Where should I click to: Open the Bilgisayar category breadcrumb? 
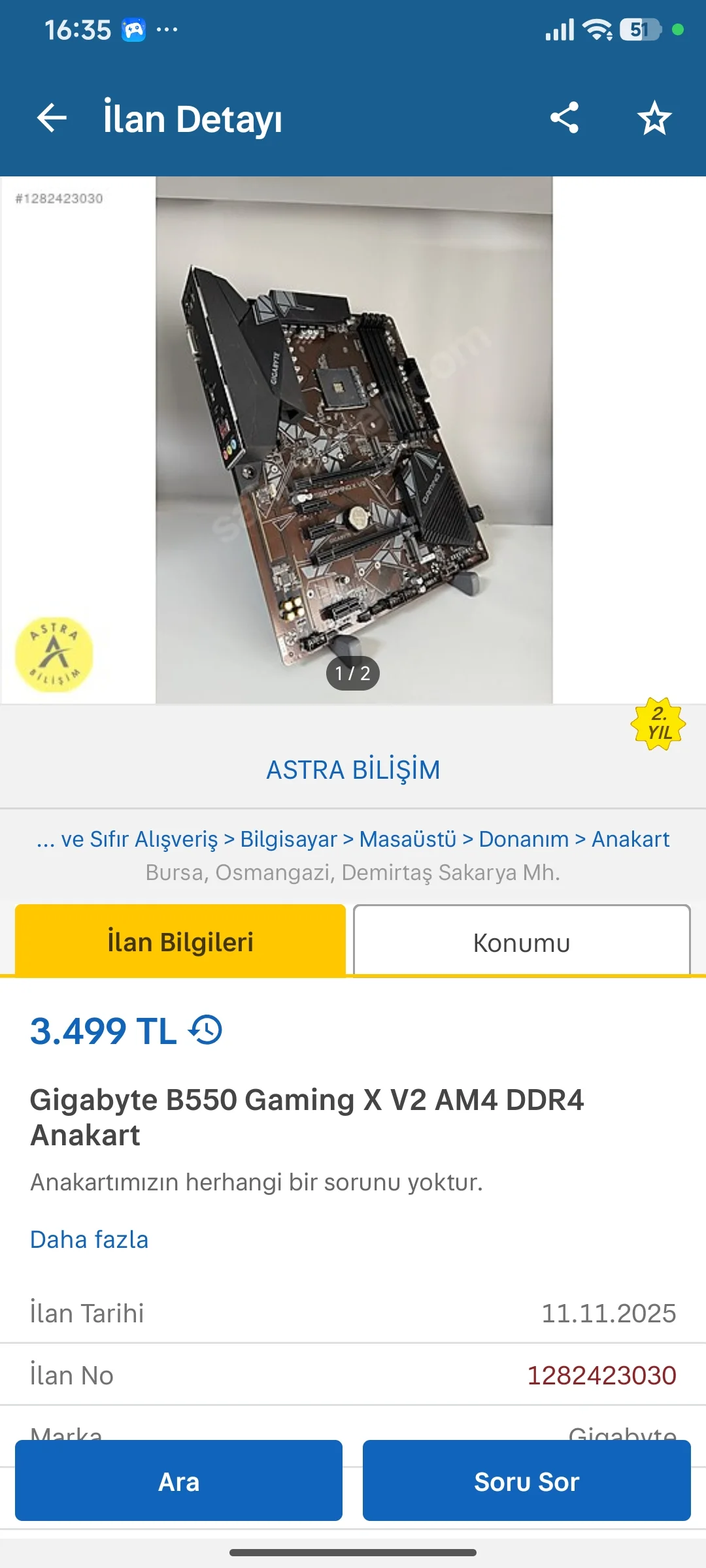click(x=288, y=839)
